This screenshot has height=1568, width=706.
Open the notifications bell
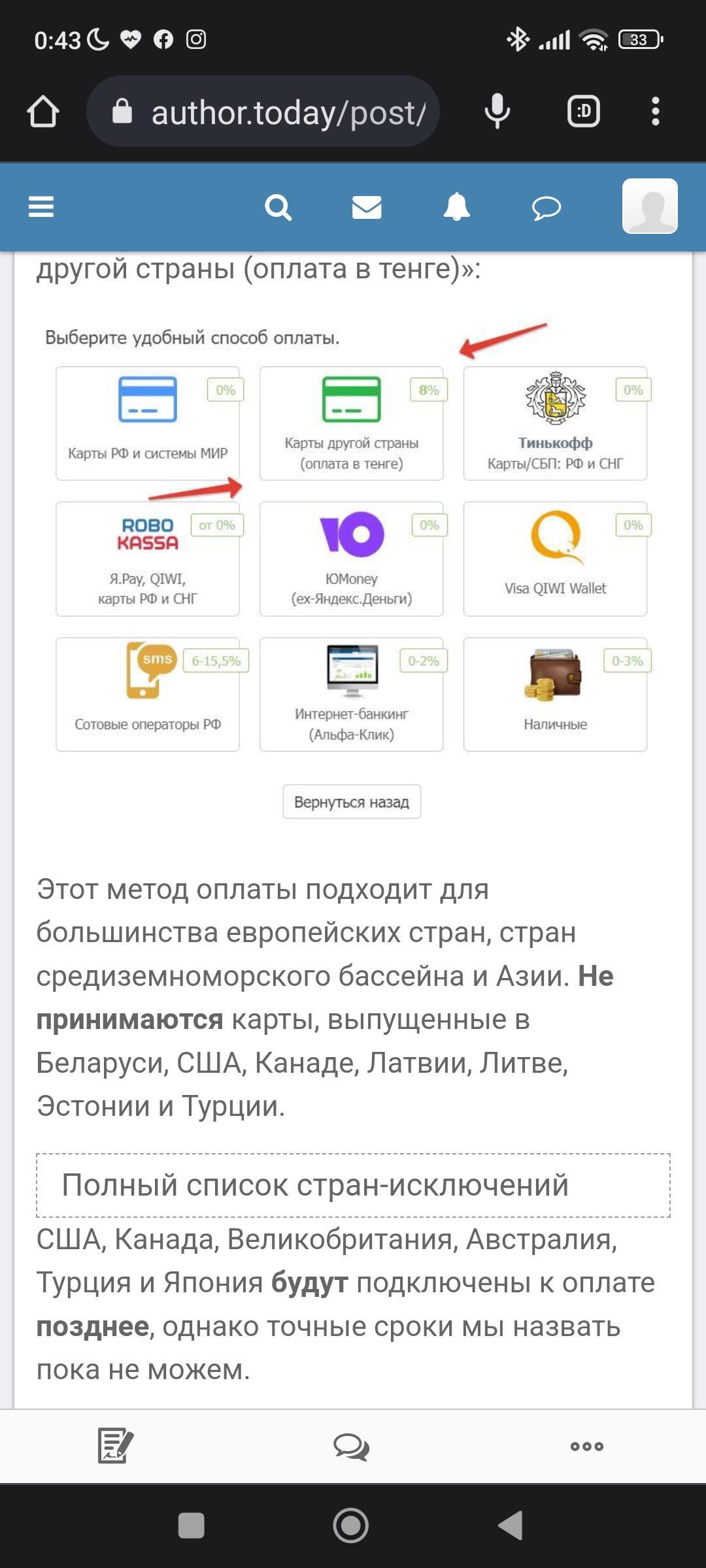click(456, 208)
